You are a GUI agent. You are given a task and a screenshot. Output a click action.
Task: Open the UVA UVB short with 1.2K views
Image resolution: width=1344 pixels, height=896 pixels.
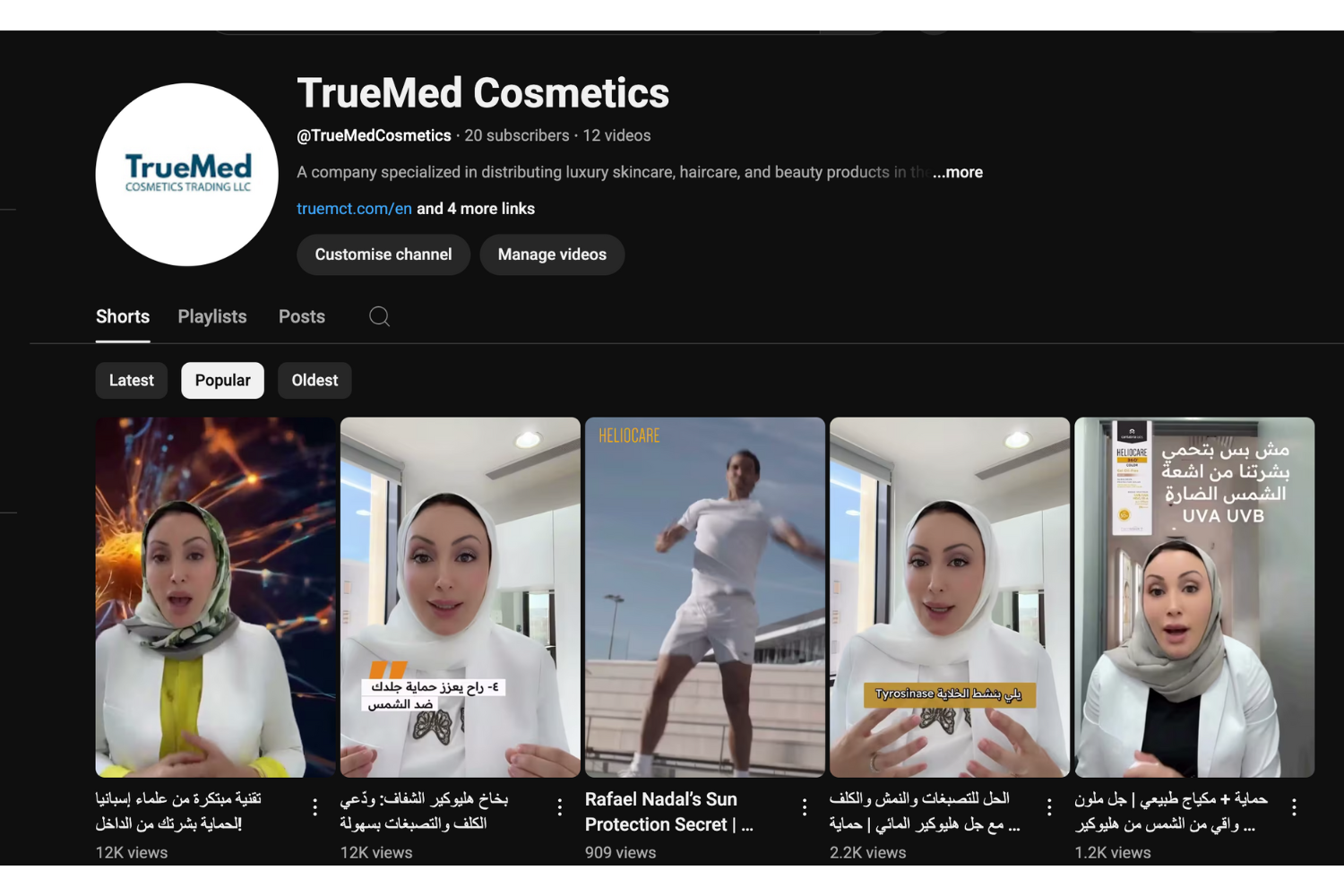1193,597
